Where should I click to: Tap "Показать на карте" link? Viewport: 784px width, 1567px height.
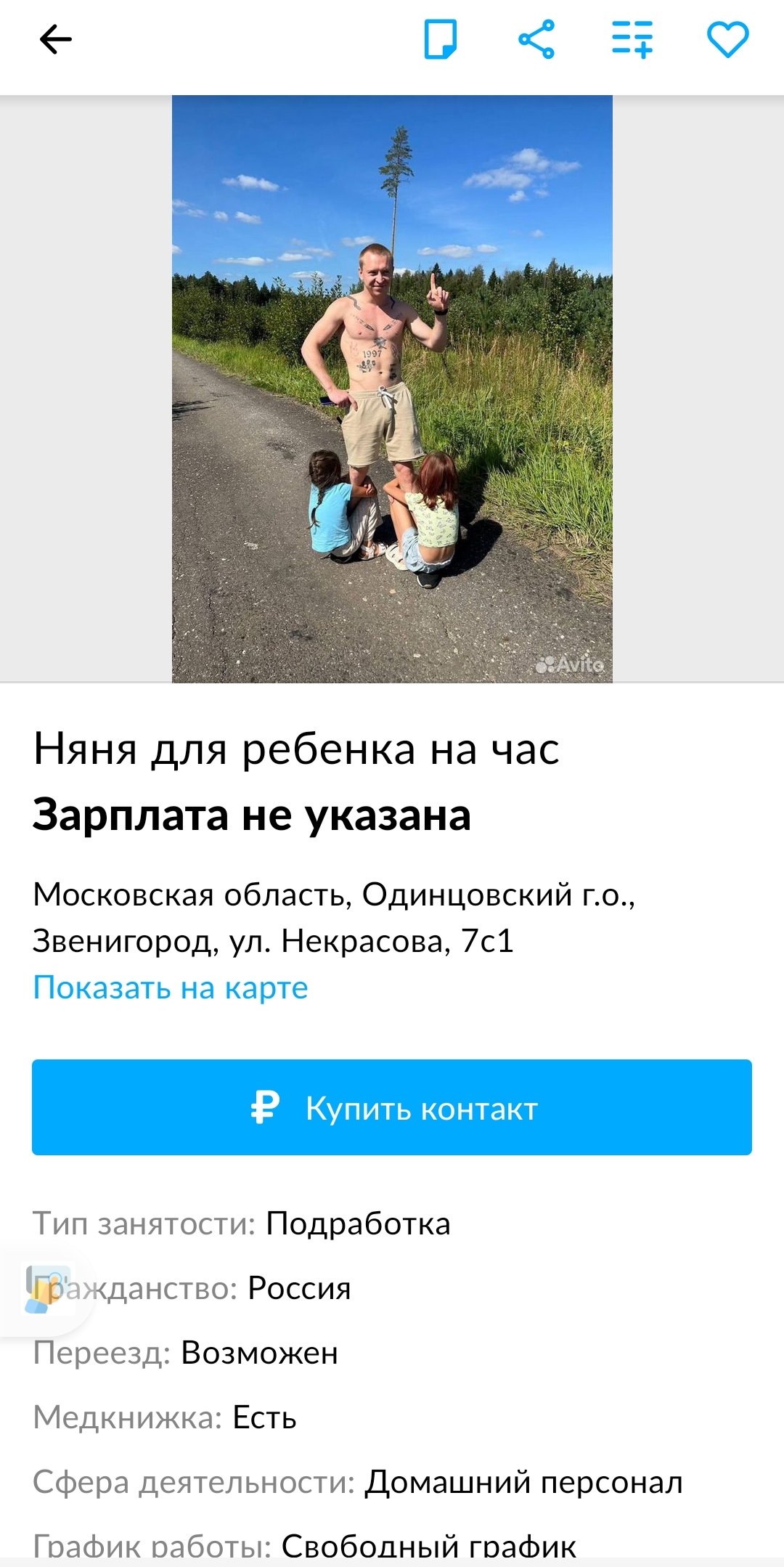[171, 988]
